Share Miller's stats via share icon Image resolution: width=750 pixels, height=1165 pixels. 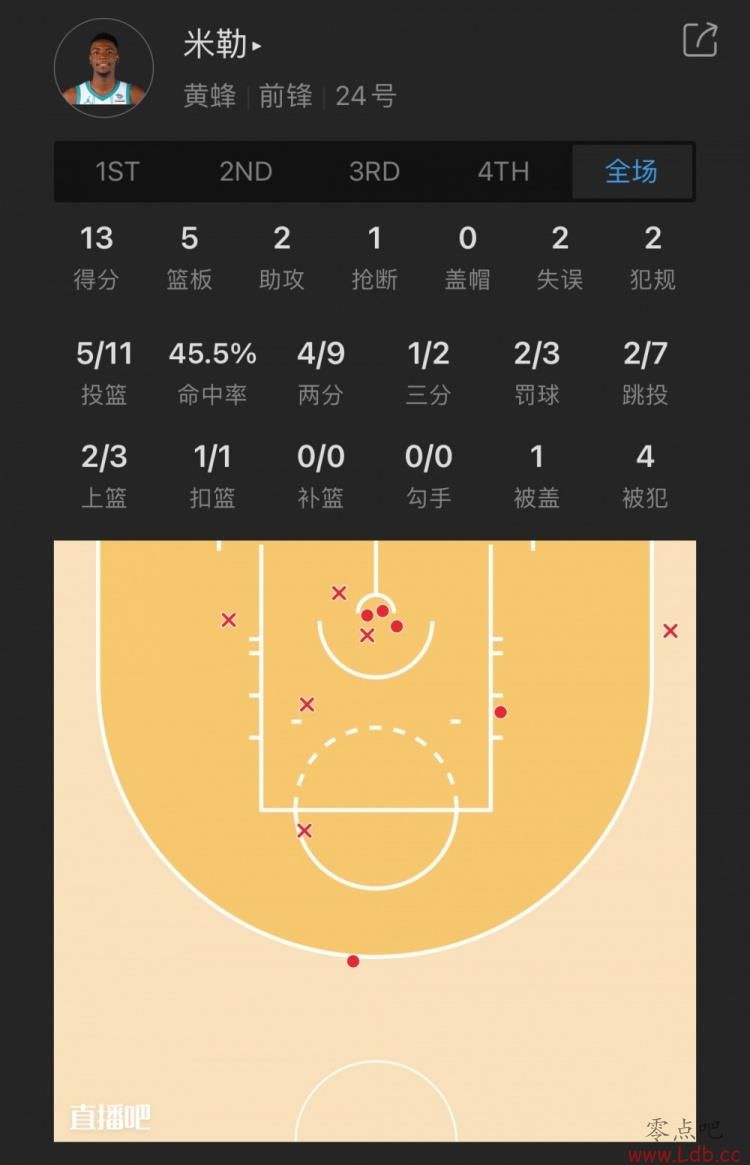[700, 40]
